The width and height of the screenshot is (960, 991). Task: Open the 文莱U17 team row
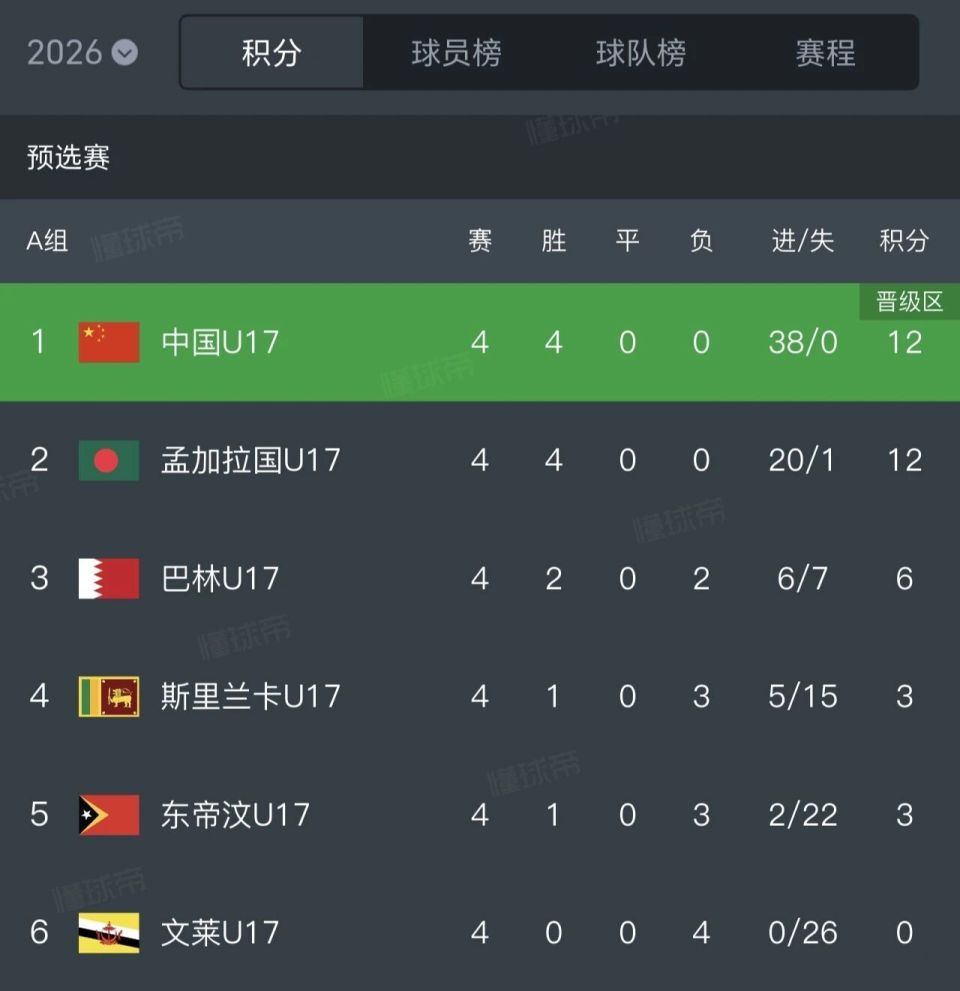click(x=220, y=932)
